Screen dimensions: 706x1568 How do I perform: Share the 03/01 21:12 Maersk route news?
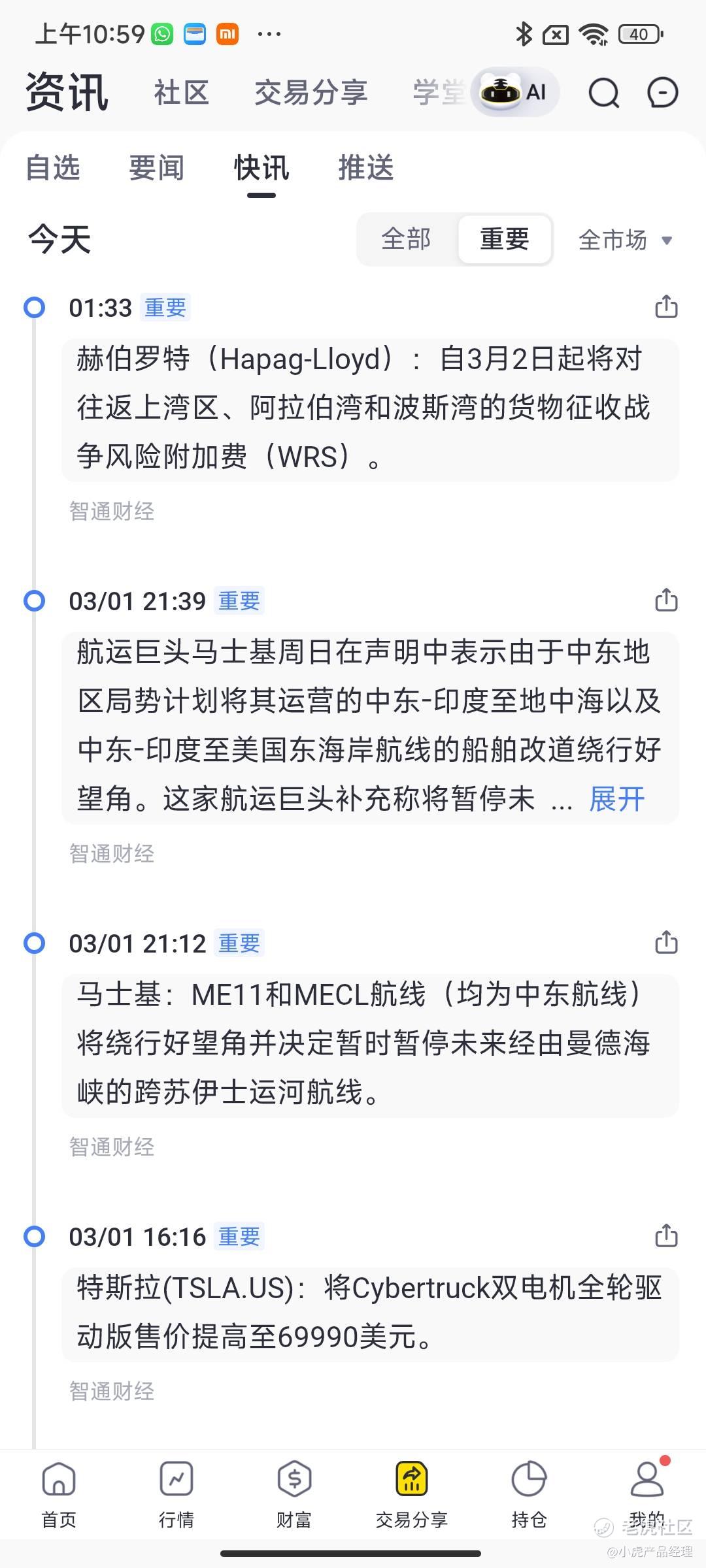pyautogui.click(x=666, y=942)
